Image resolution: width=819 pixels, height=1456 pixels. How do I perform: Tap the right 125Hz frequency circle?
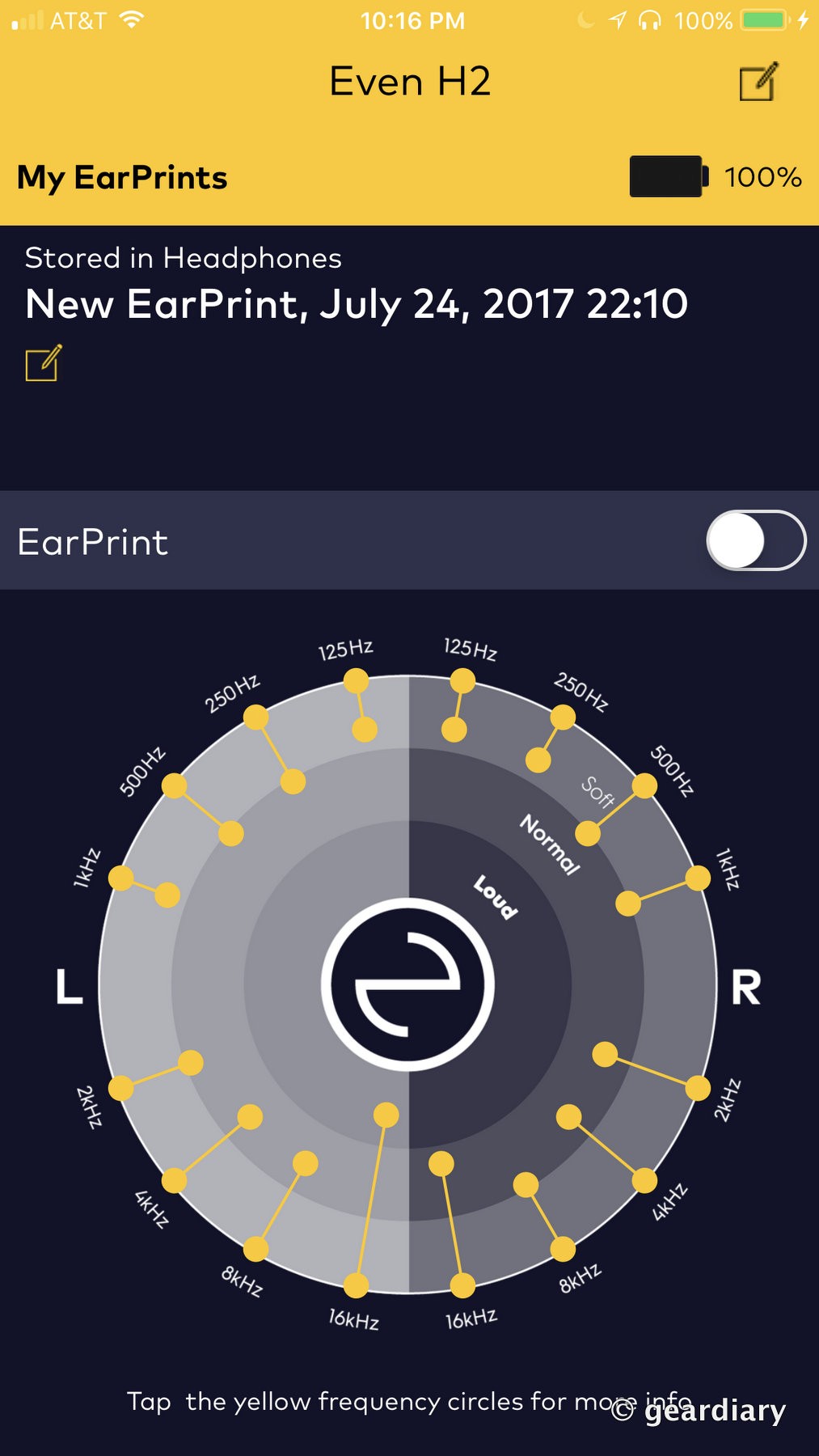point(463,680)
